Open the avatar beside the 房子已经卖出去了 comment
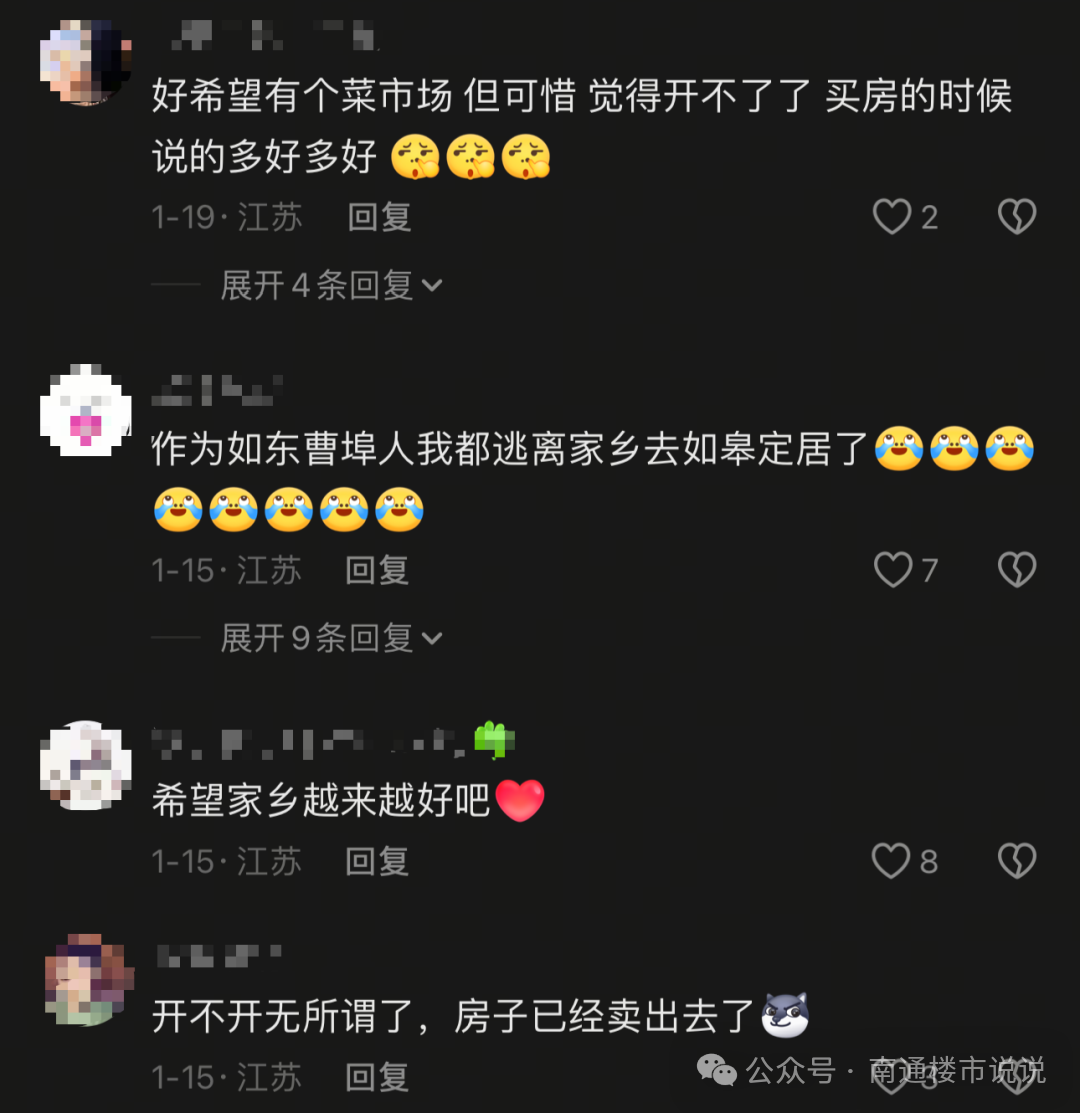Viewport: 1080px width, 1113px height. pyautogui.click(x=88, y=980)
